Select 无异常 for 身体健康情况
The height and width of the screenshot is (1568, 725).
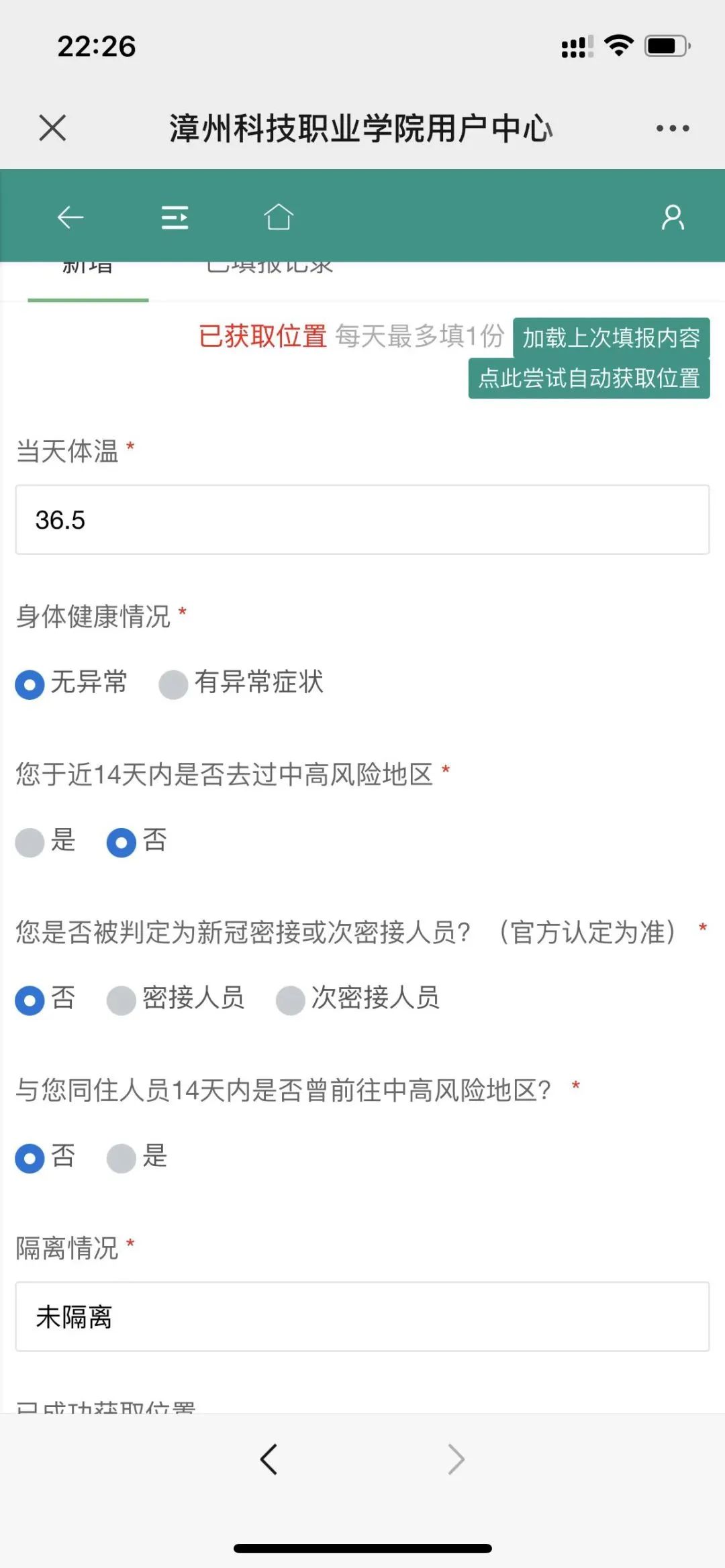[x=30, y=684]
